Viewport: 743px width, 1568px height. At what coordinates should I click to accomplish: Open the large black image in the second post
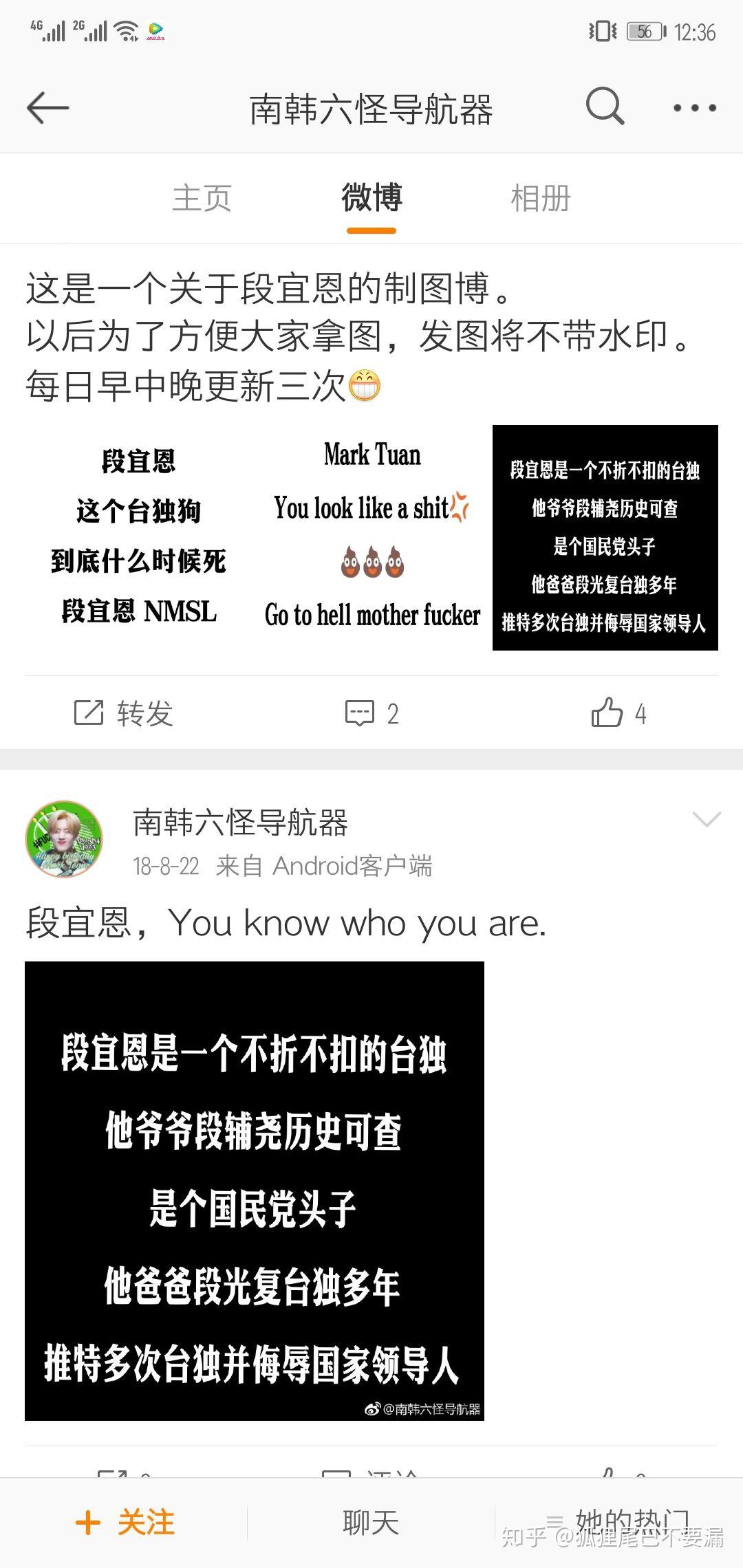pos(254,1190)
